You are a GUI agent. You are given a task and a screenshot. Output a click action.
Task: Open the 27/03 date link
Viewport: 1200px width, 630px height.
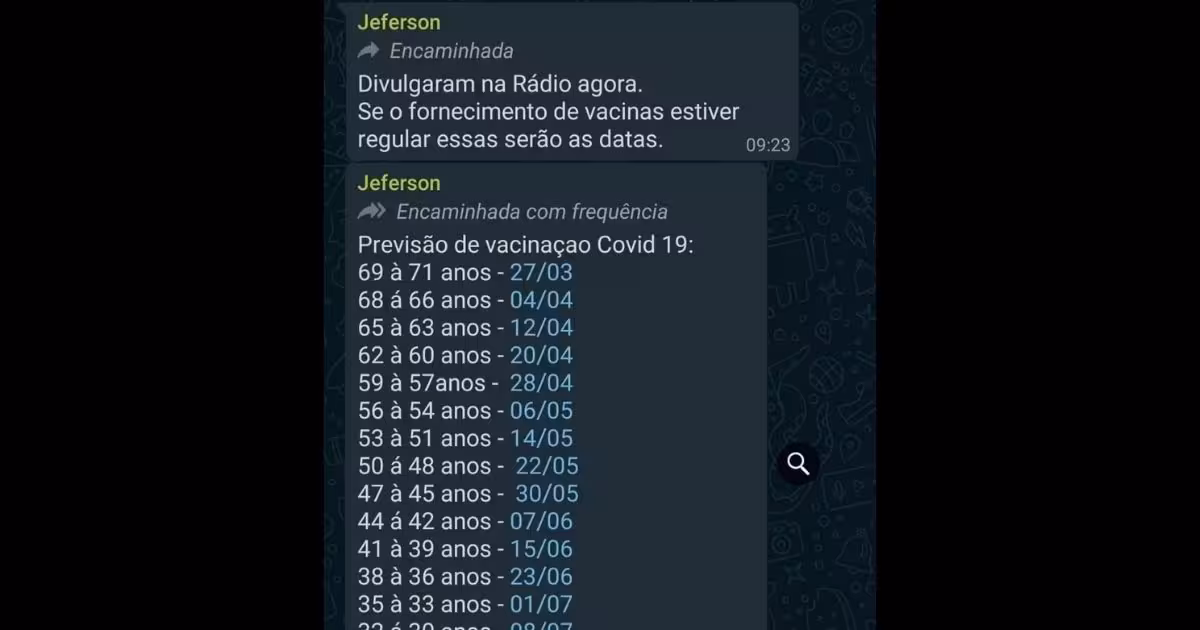(x=541, y=272)
